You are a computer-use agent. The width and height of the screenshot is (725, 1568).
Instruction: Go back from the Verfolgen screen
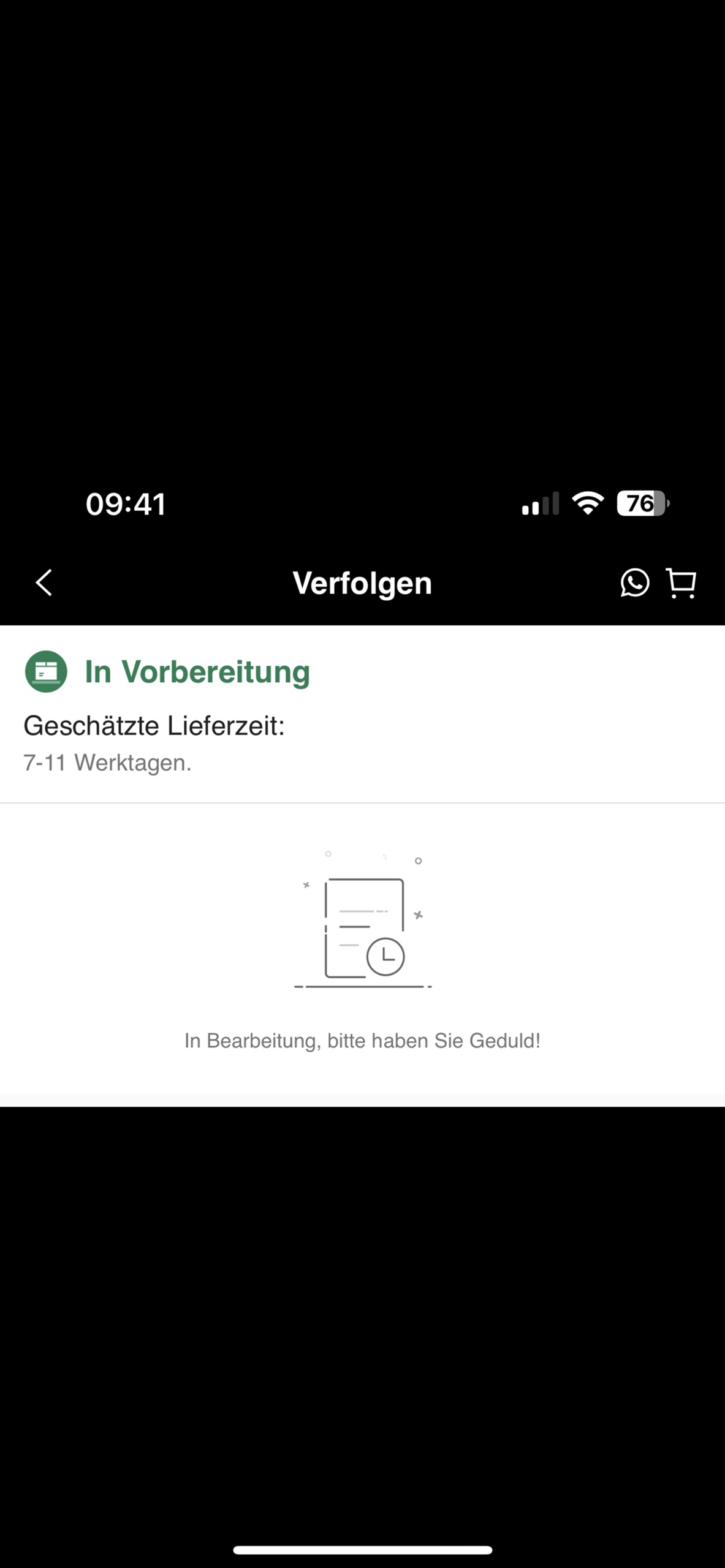click(x=44, y=582)
